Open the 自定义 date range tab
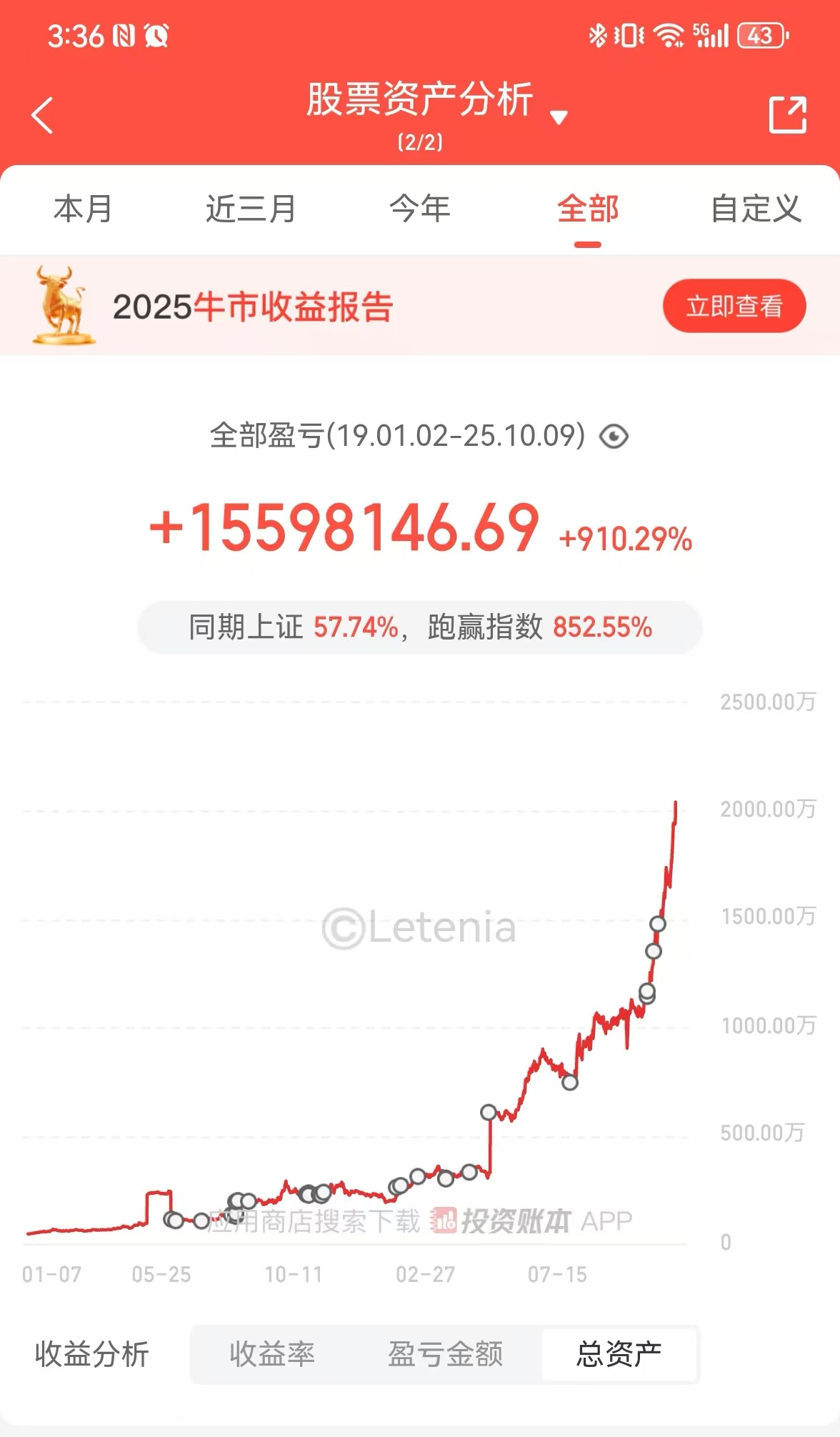 point(756,209)
